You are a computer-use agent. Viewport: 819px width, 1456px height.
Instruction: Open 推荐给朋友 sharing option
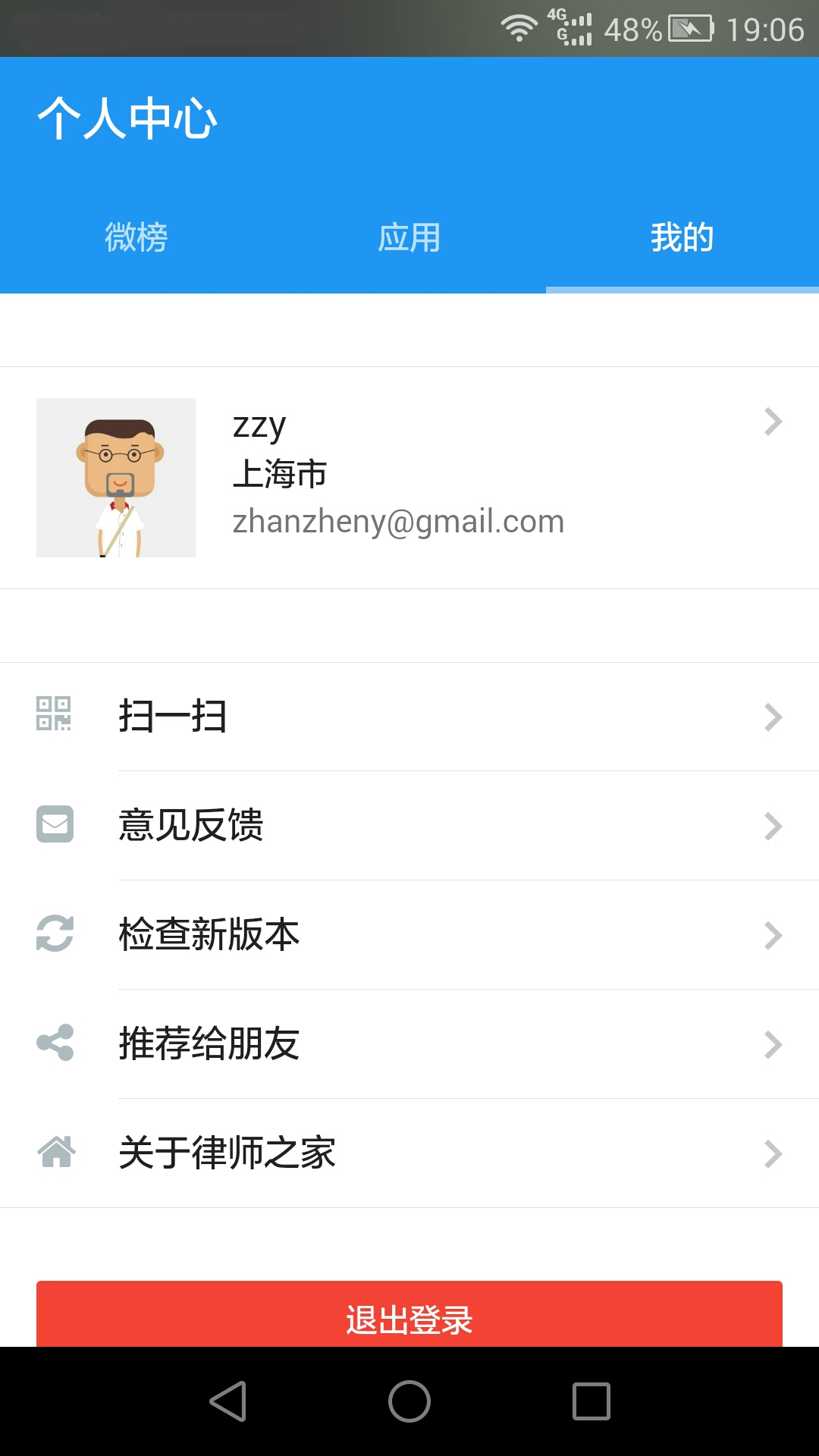[x=409, y=1044]
